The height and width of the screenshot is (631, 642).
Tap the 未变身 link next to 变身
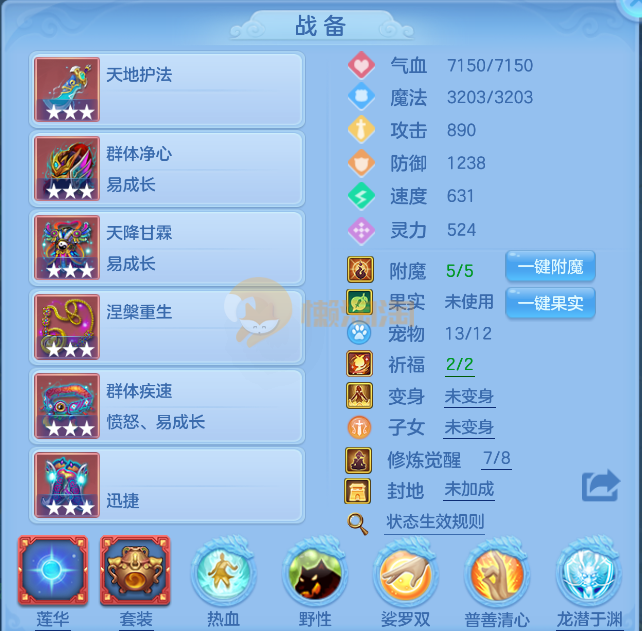click(x=469, y=396)
